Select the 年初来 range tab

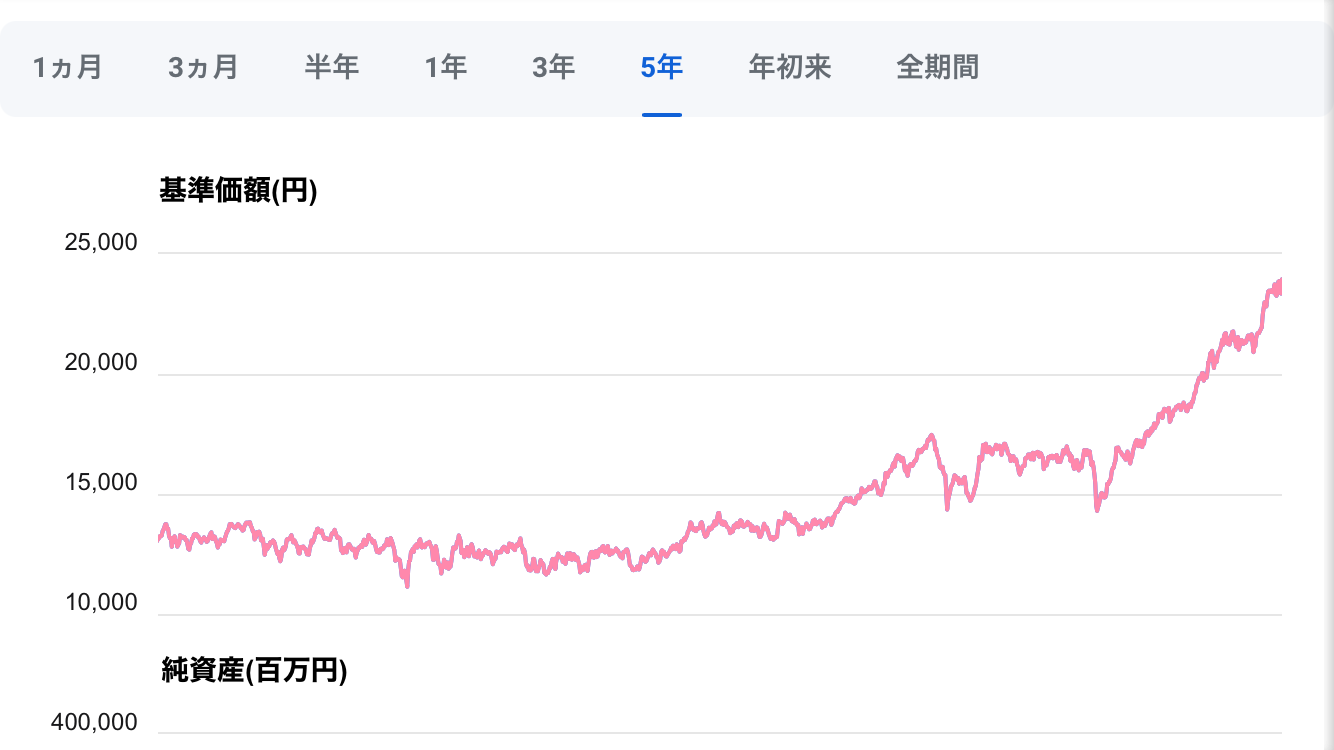point(790,68)
